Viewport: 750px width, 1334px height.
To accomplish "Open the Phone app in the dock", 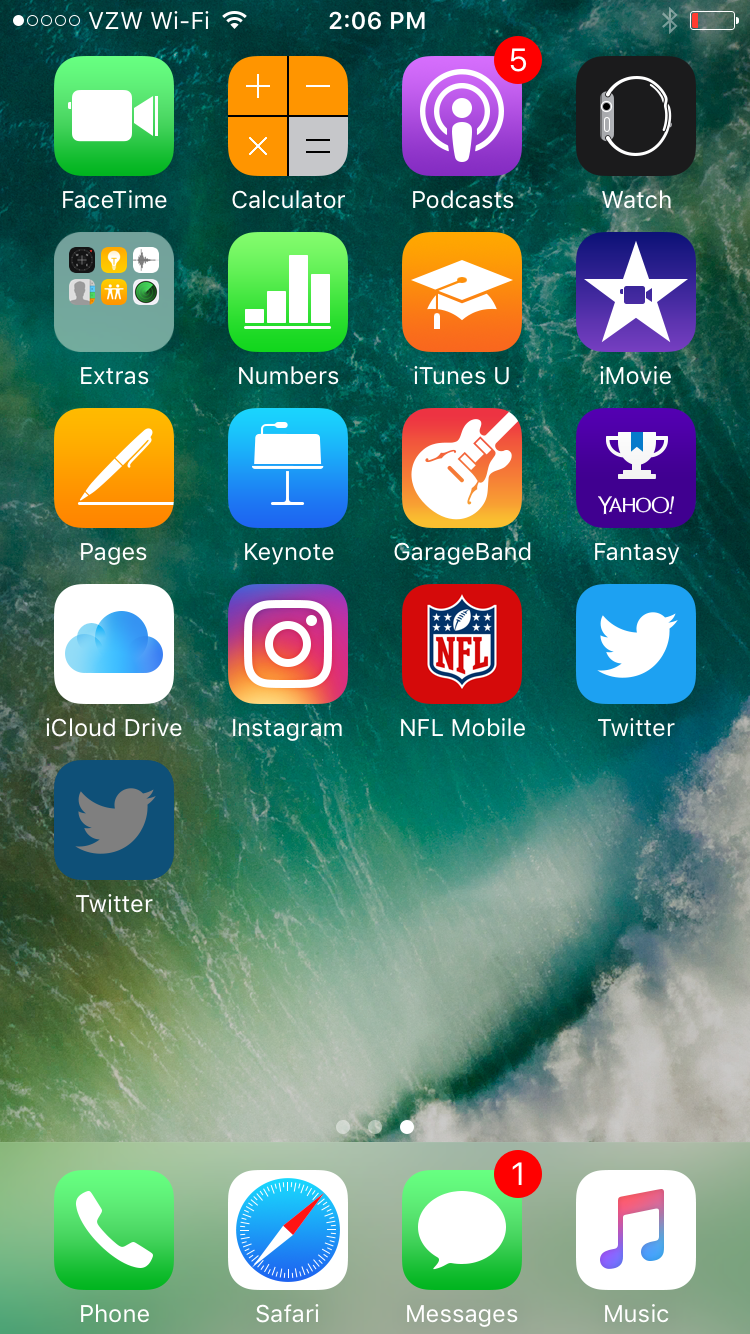I will point(114,1230).
